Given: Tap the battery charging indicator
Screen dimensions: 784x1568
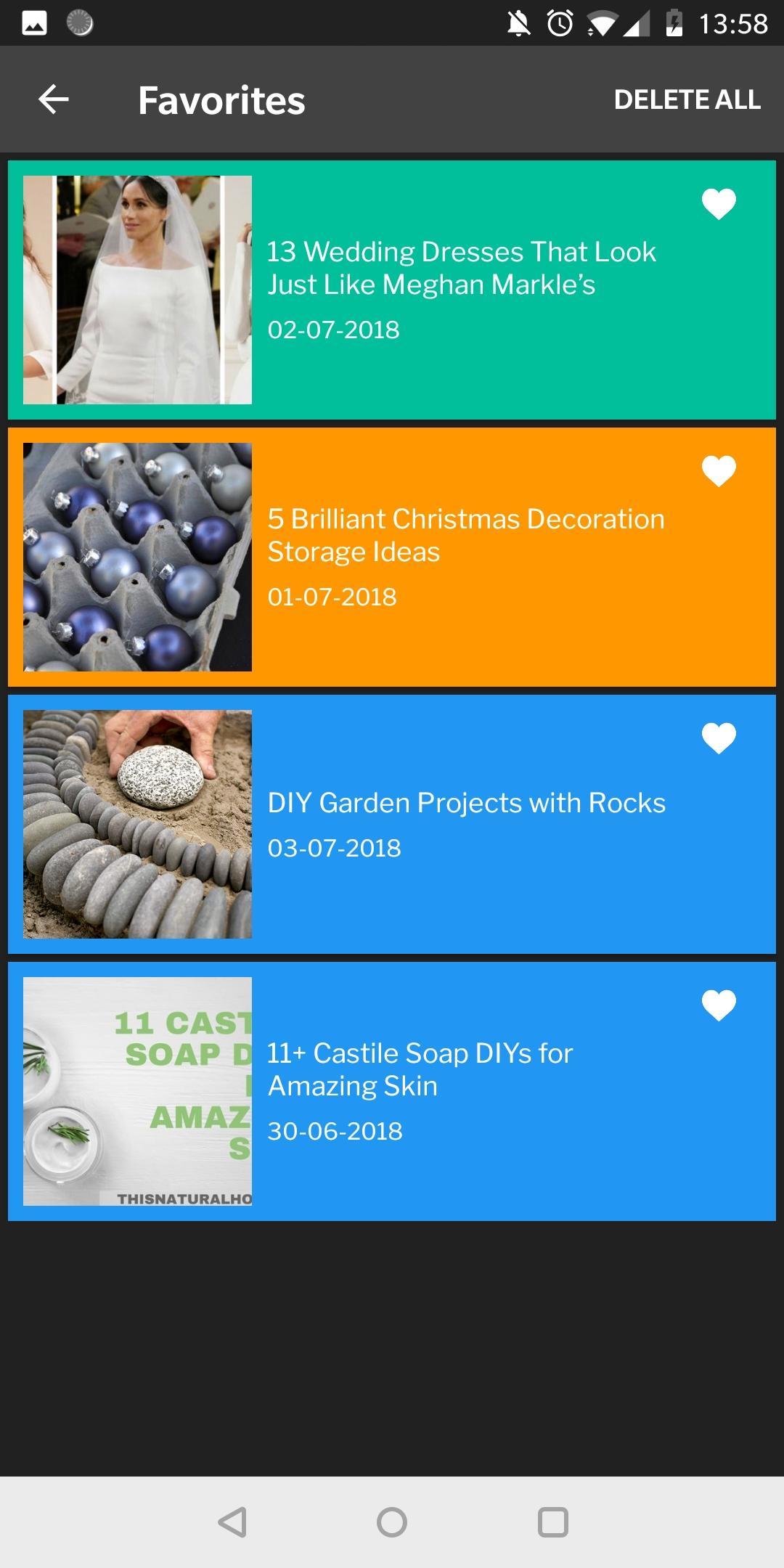Looking at the screenshot, I should tap(674, 22).
